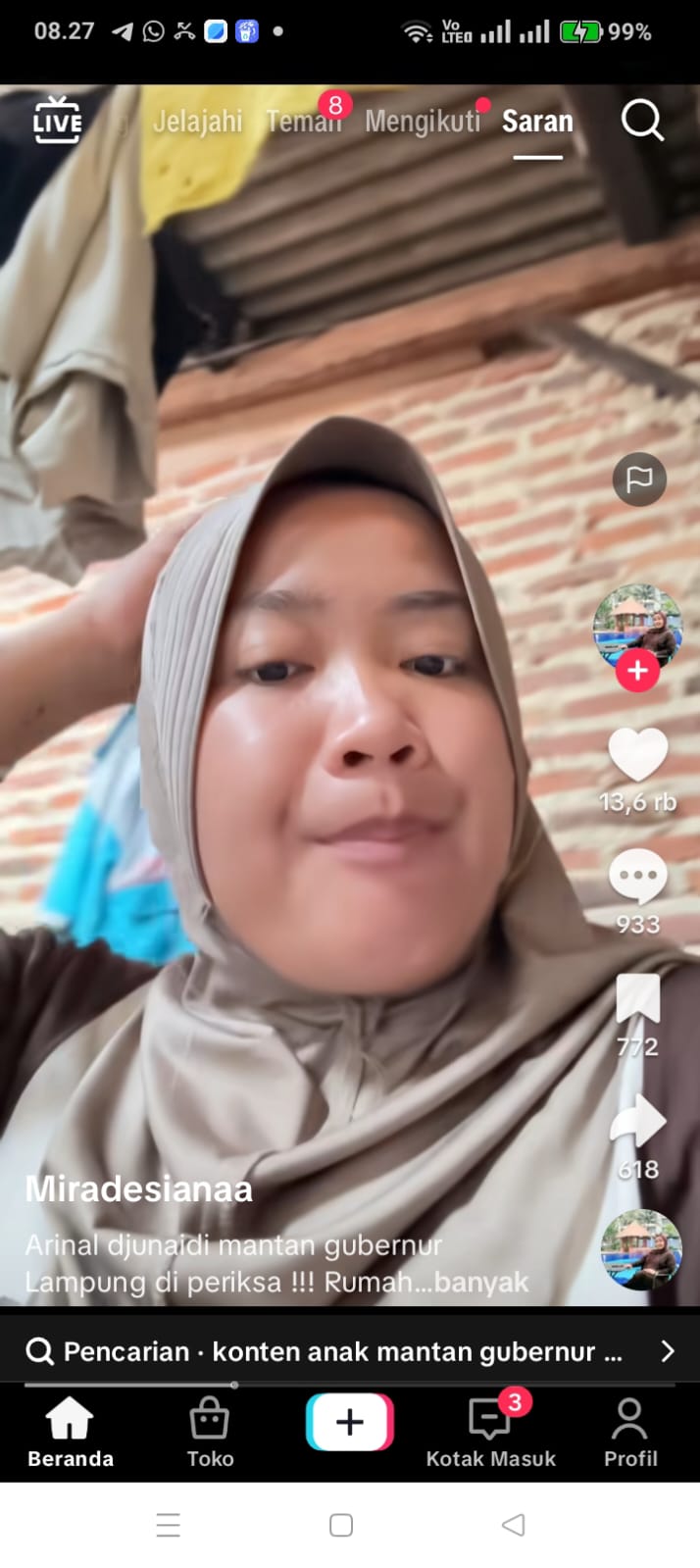
Task: Bookmark this video to favorites
Action: 637,1000
